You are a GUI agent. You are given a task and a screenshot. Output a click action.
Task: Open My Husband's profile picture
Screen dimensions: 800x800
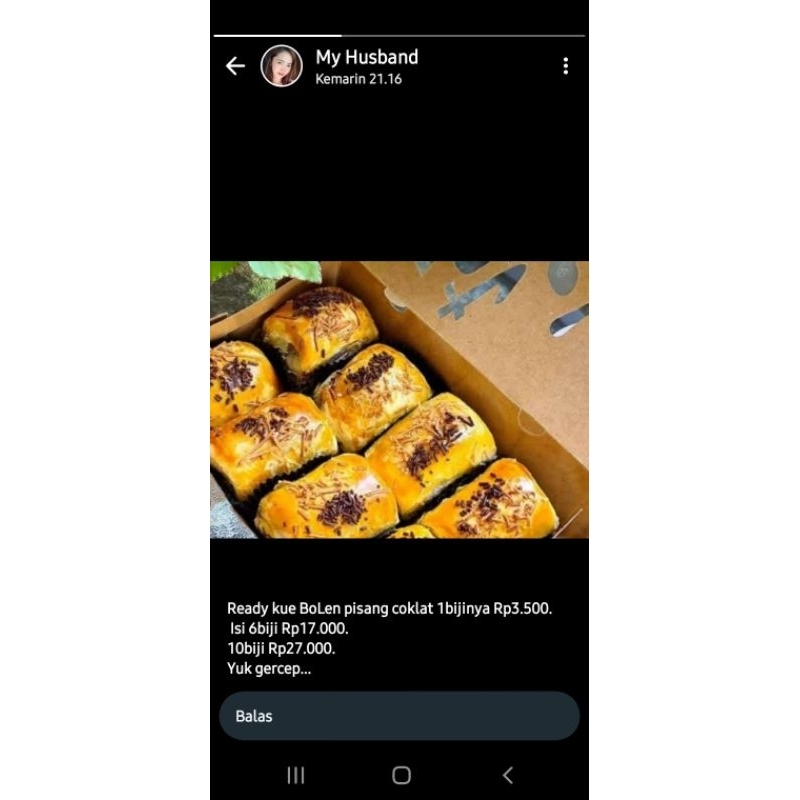[281, 66]
